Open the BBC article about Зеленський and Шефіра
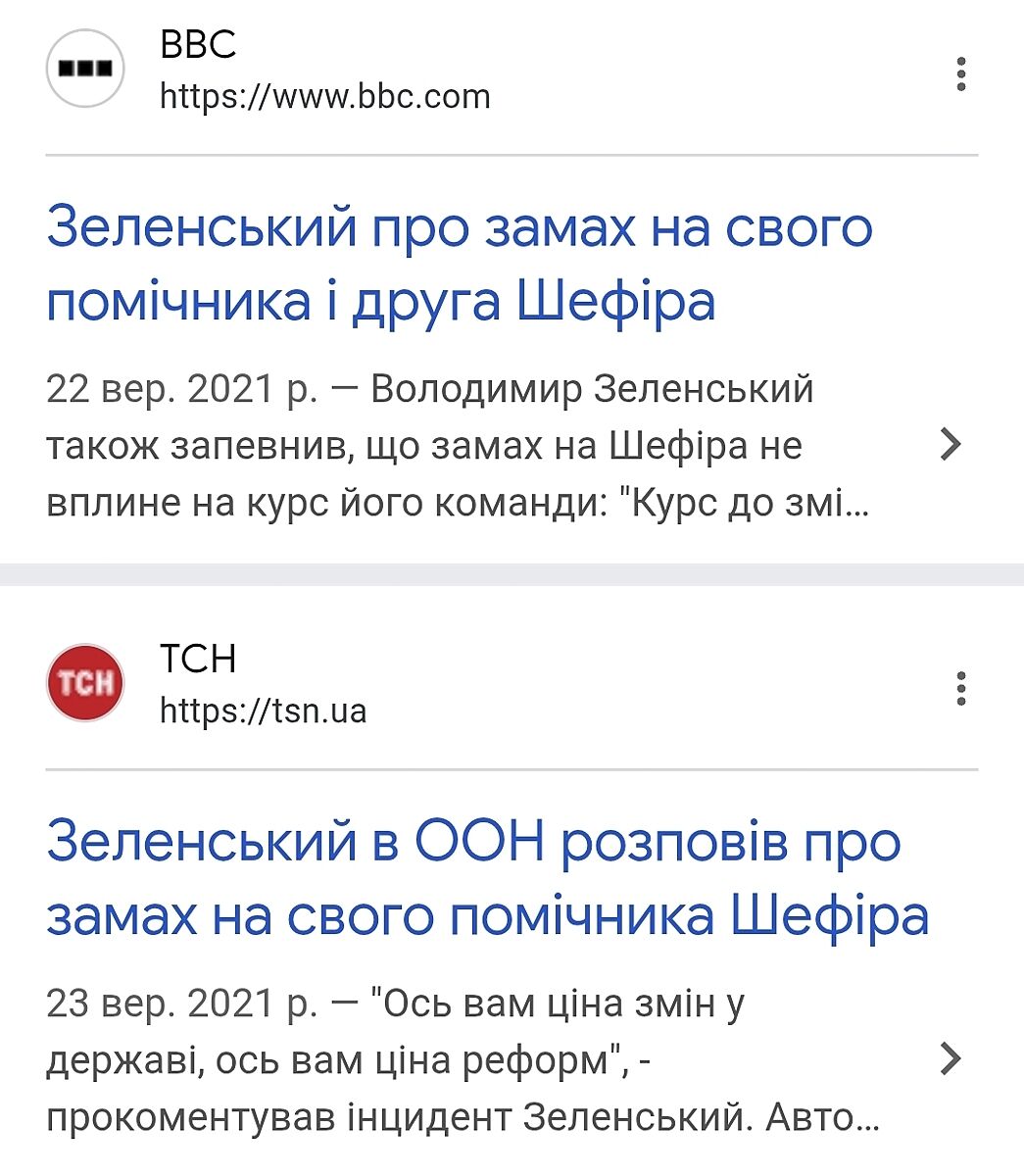 click(x=459, y=263)
